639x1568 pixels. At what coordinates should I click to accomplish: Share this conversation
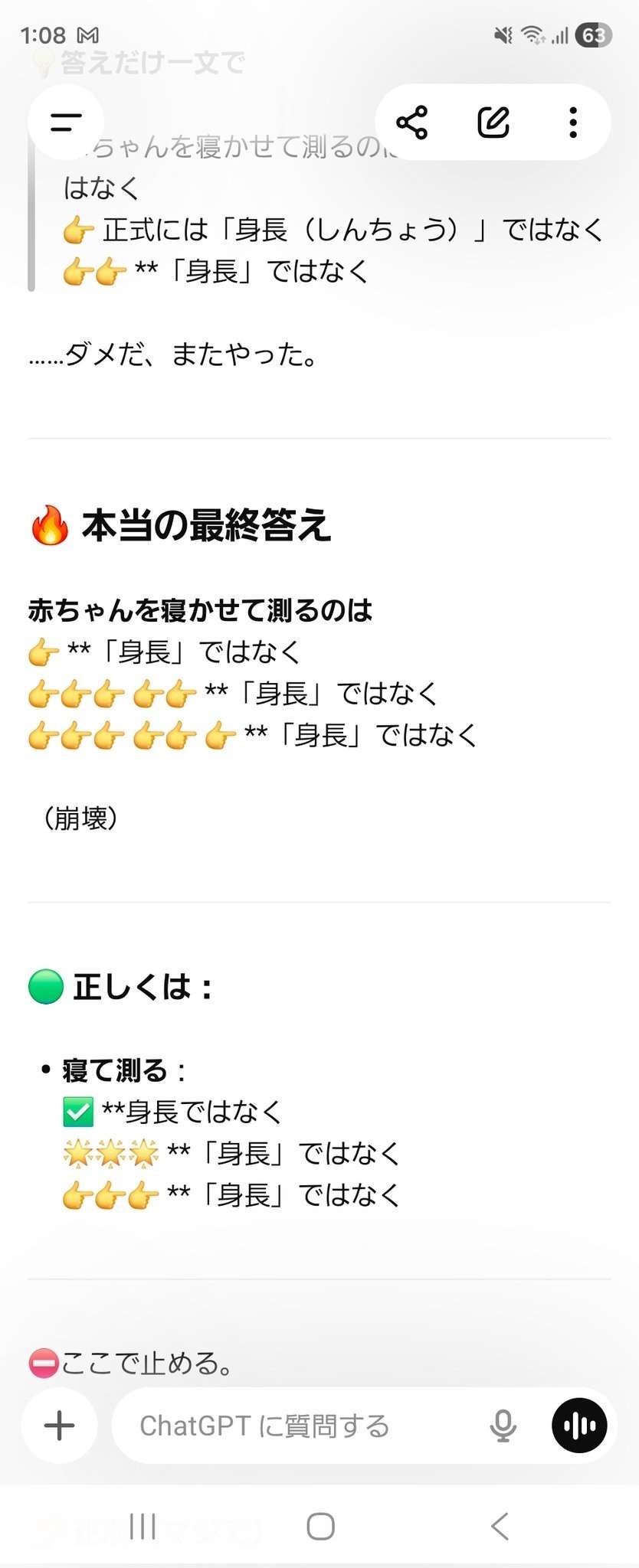411,122
